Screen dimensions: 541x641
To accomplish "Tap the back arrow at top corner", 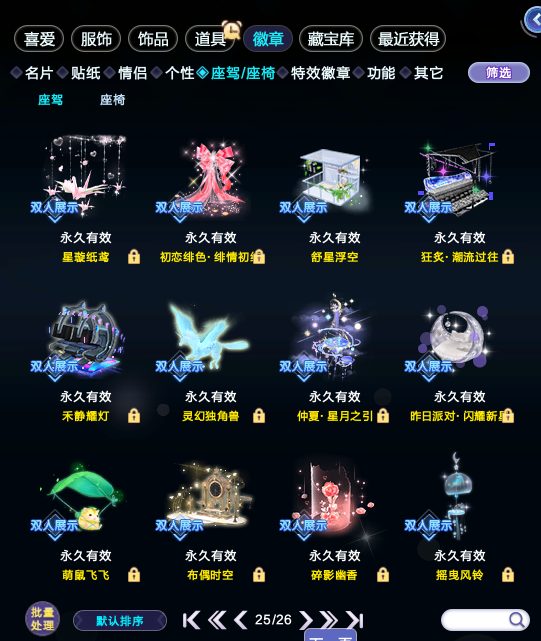I will (533, 20).
